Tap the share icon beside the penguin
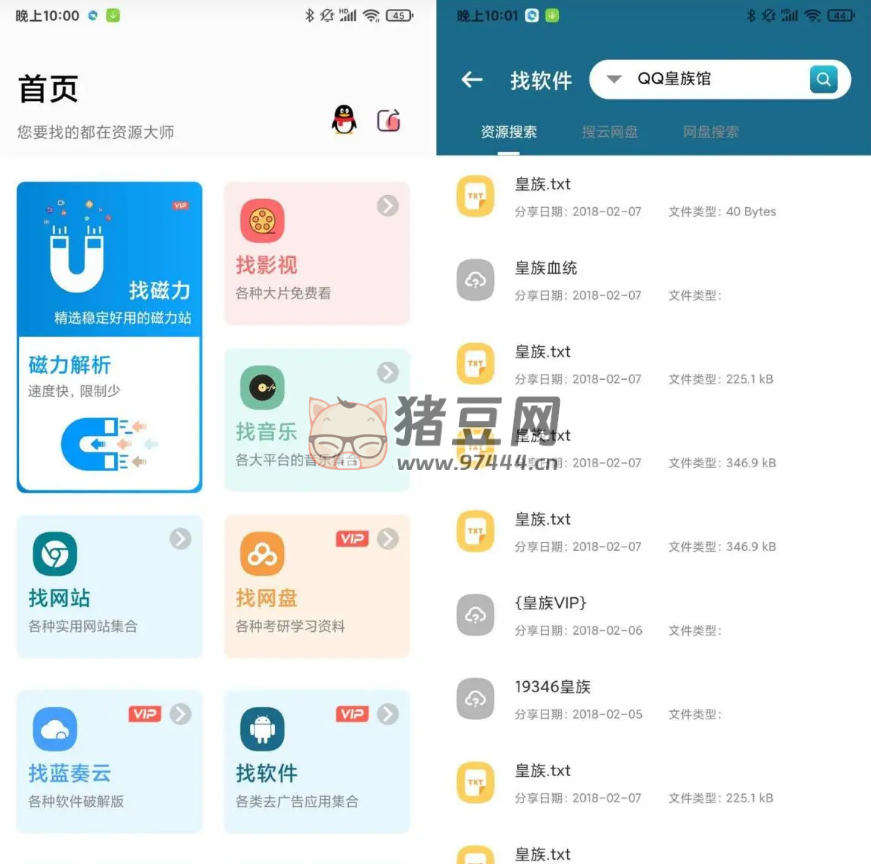The width and height of the screenshot is (871, 864). (388, 120)
